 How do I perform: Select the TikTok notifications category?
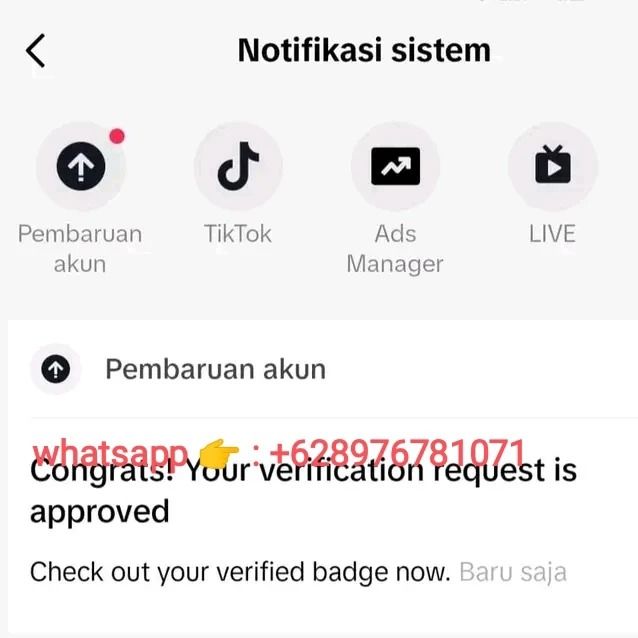pos(238,168)
